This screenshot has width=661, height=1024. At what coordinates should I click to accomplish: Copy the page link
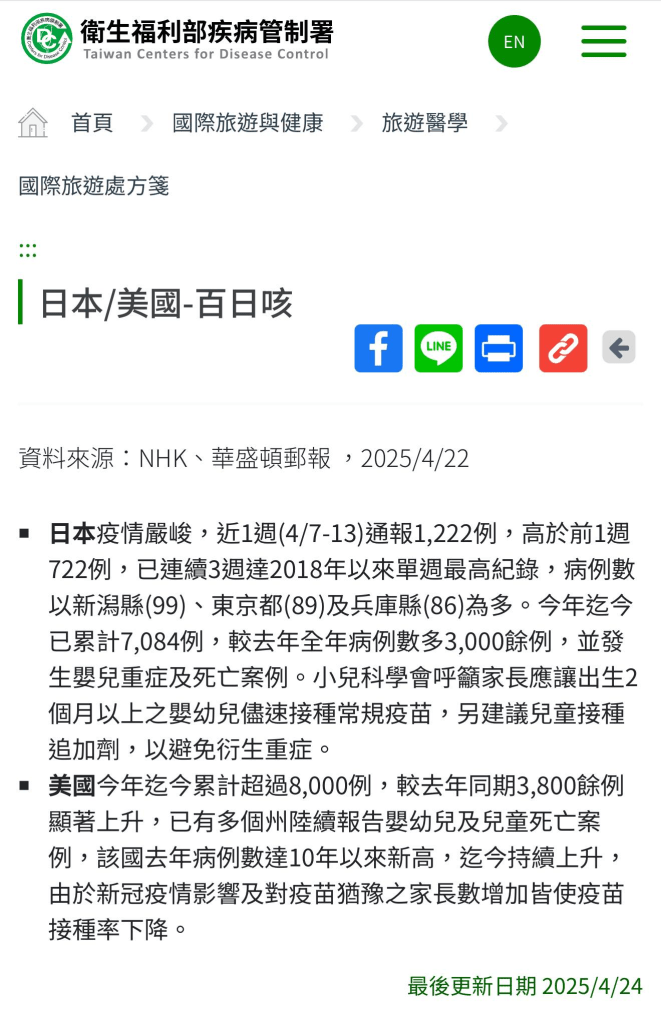(x=563, y=348)
